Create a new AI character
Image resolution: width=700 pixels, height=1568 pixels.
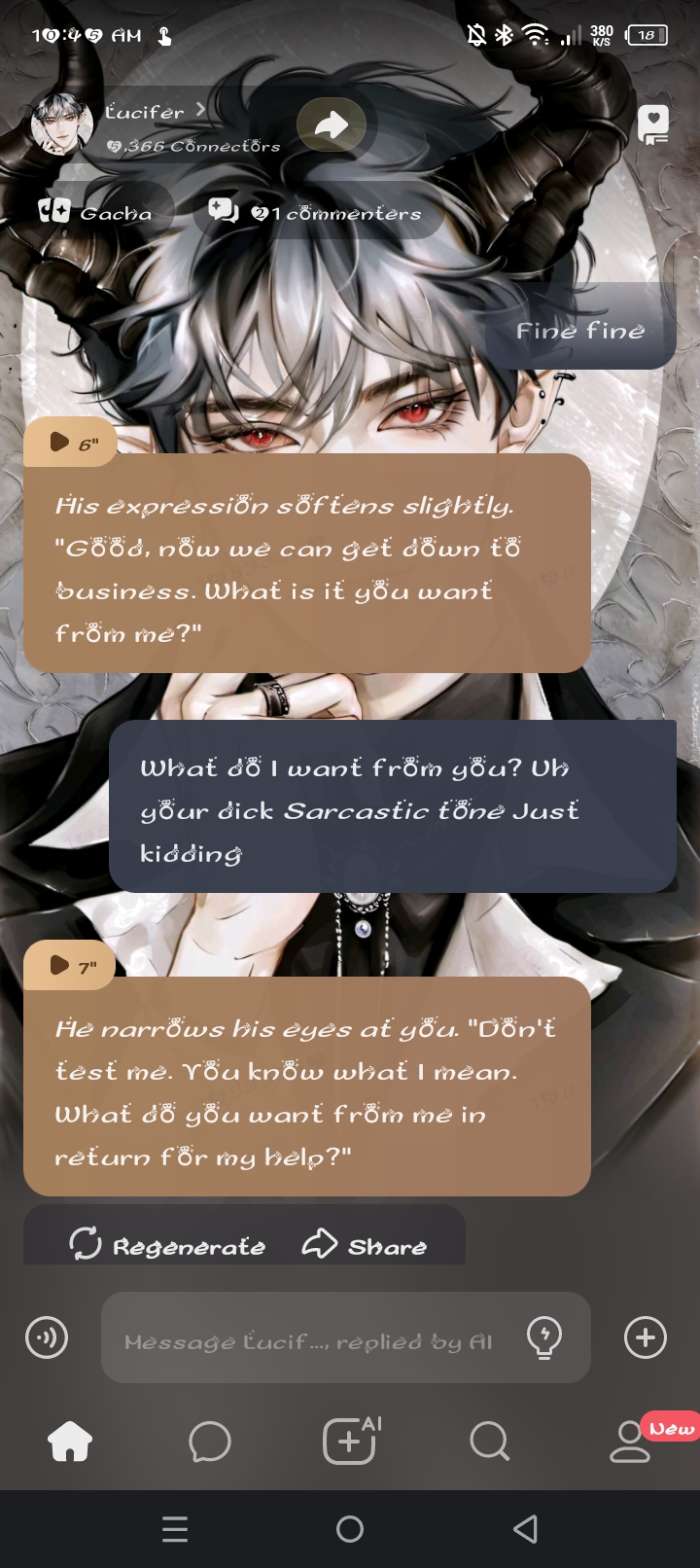[350, 1441]
